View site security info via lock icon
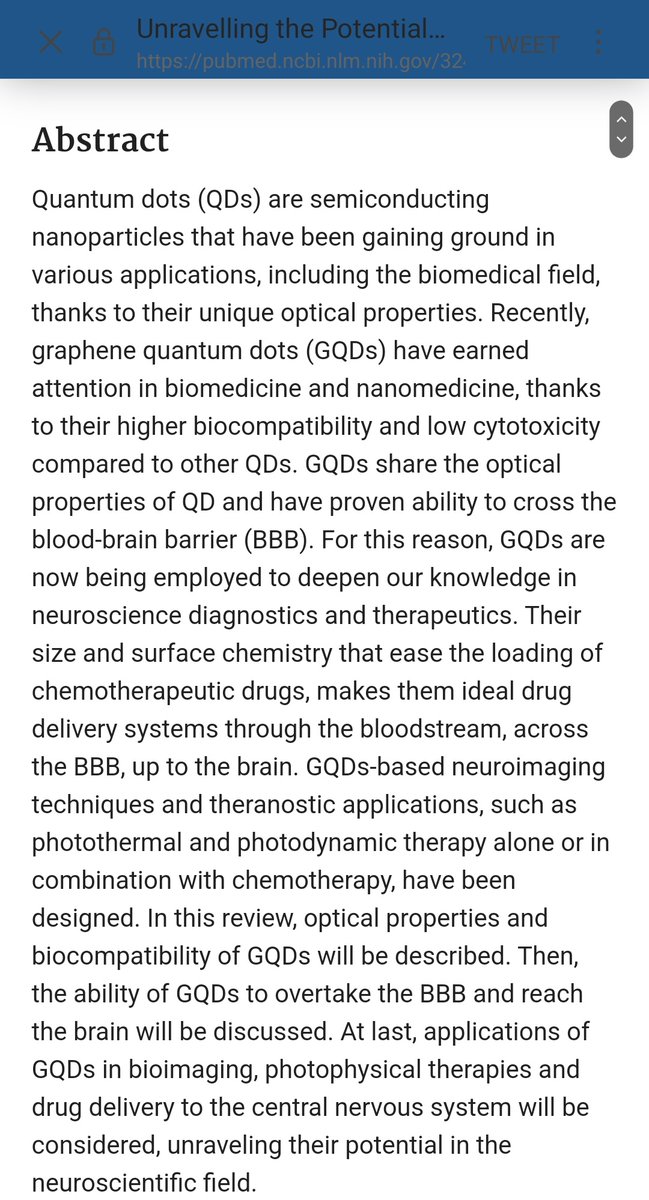Viewport: 649px width, 1200px height. click(103, 43)
